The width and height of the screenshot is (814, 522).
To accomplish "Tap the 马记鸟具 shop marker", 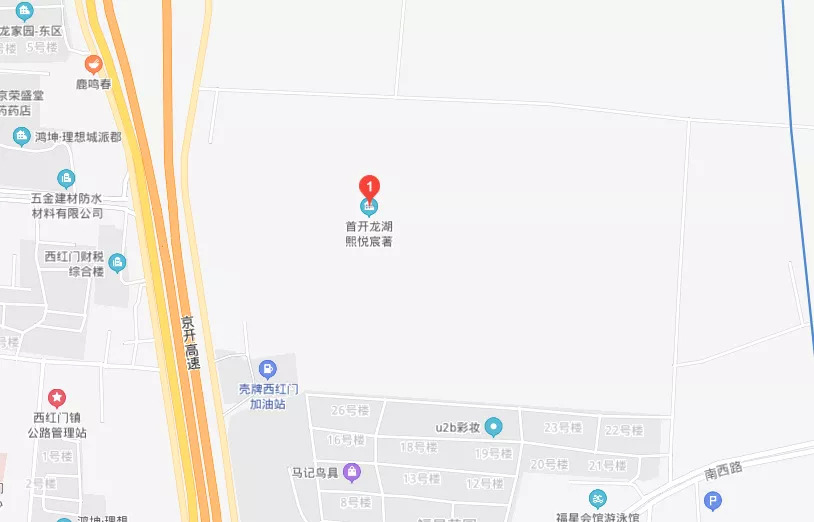I will point(351,471).
